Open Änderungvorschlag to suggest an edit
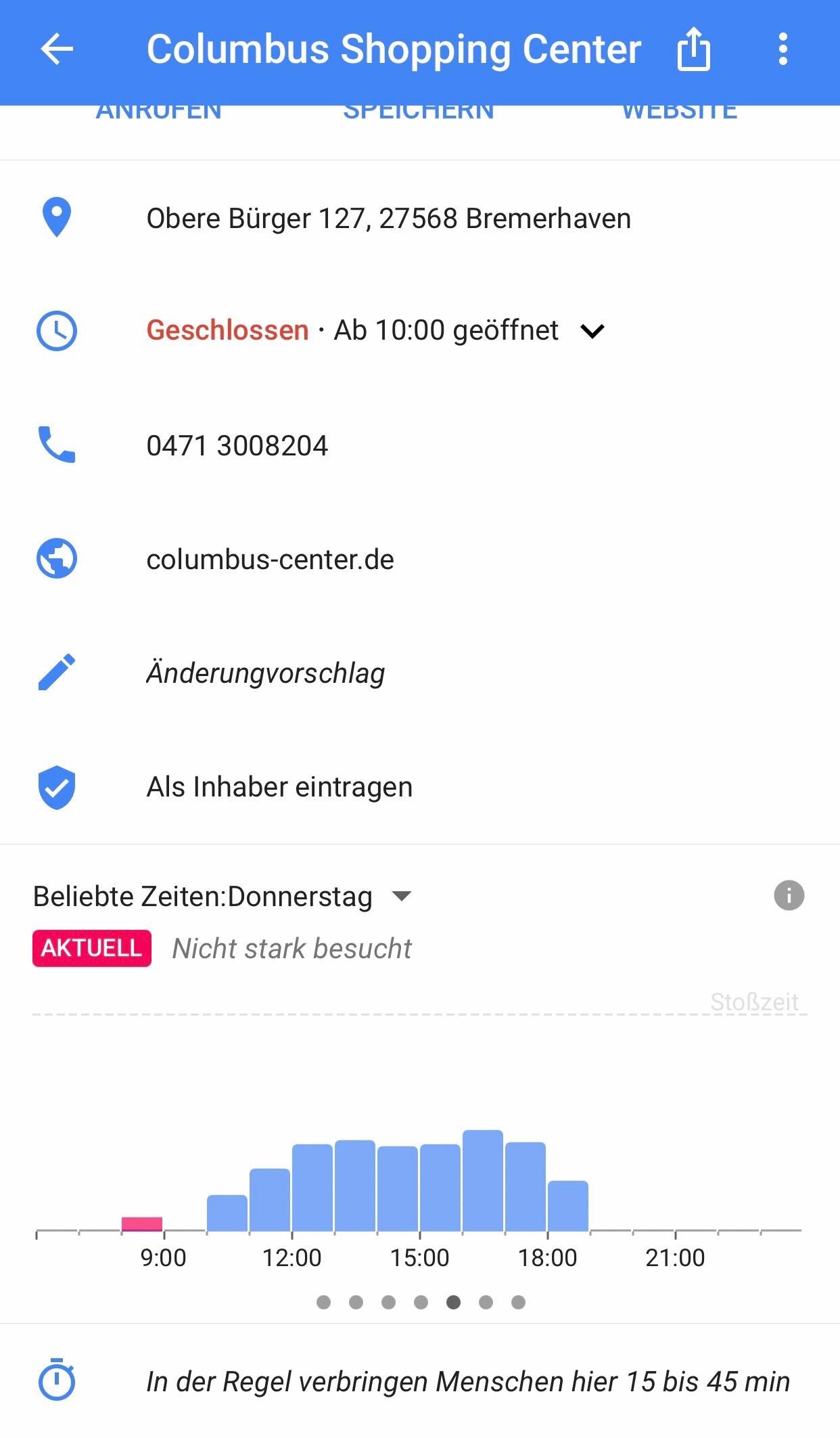Screen dimensions: 840x1438 tap(265, 673)
